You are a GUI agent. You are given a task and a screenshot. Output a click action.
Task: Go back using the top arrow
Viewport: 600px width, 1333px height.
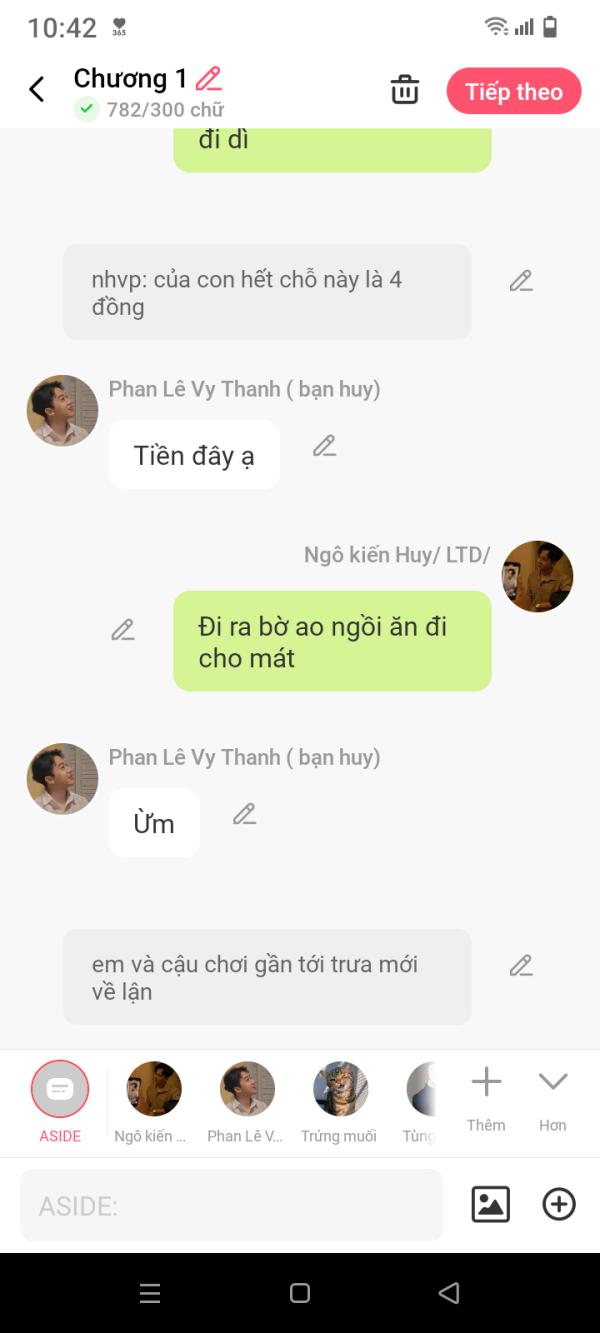(x=37, y=90)
